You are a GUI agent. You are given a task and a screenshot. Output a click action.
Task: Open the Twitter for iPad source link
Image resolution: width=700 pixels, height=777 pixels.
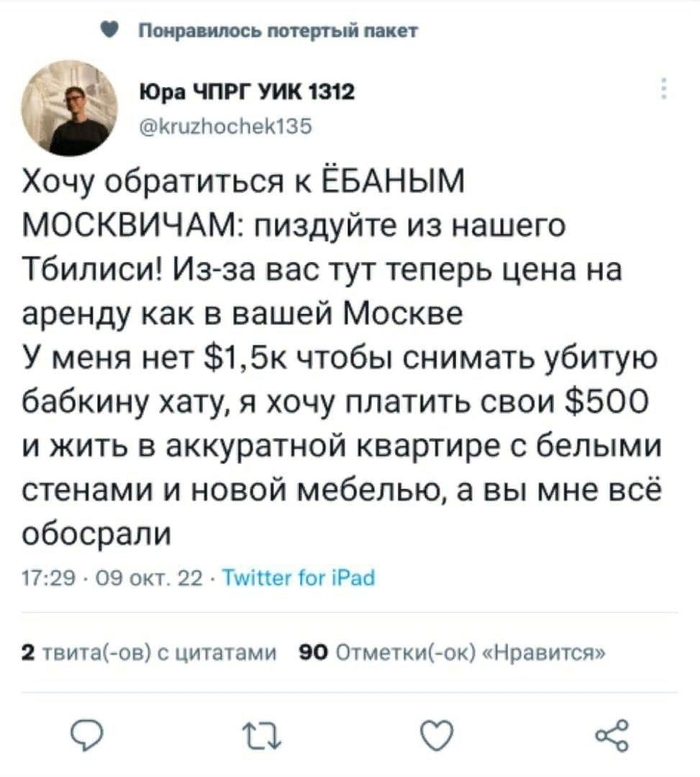point(298,578)
